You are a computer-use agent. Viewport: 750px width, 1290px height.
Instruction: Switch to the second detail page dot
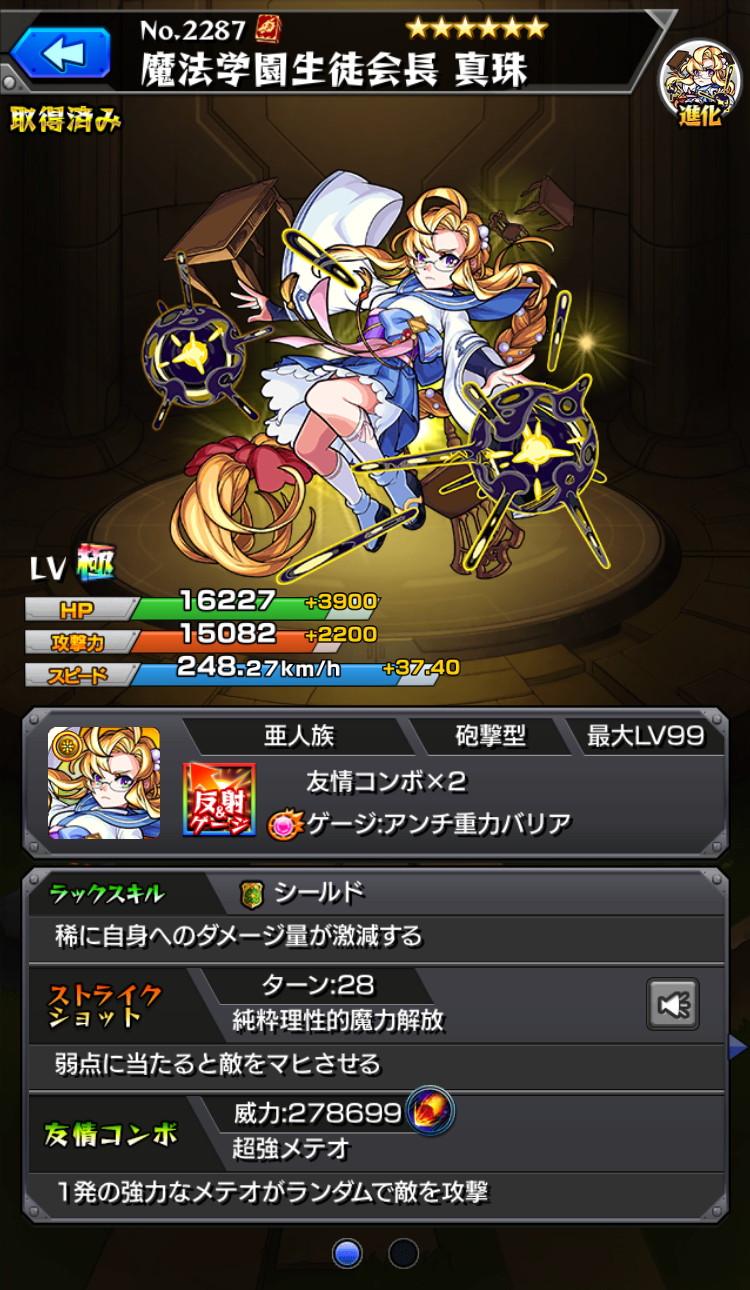point(403,1253)
